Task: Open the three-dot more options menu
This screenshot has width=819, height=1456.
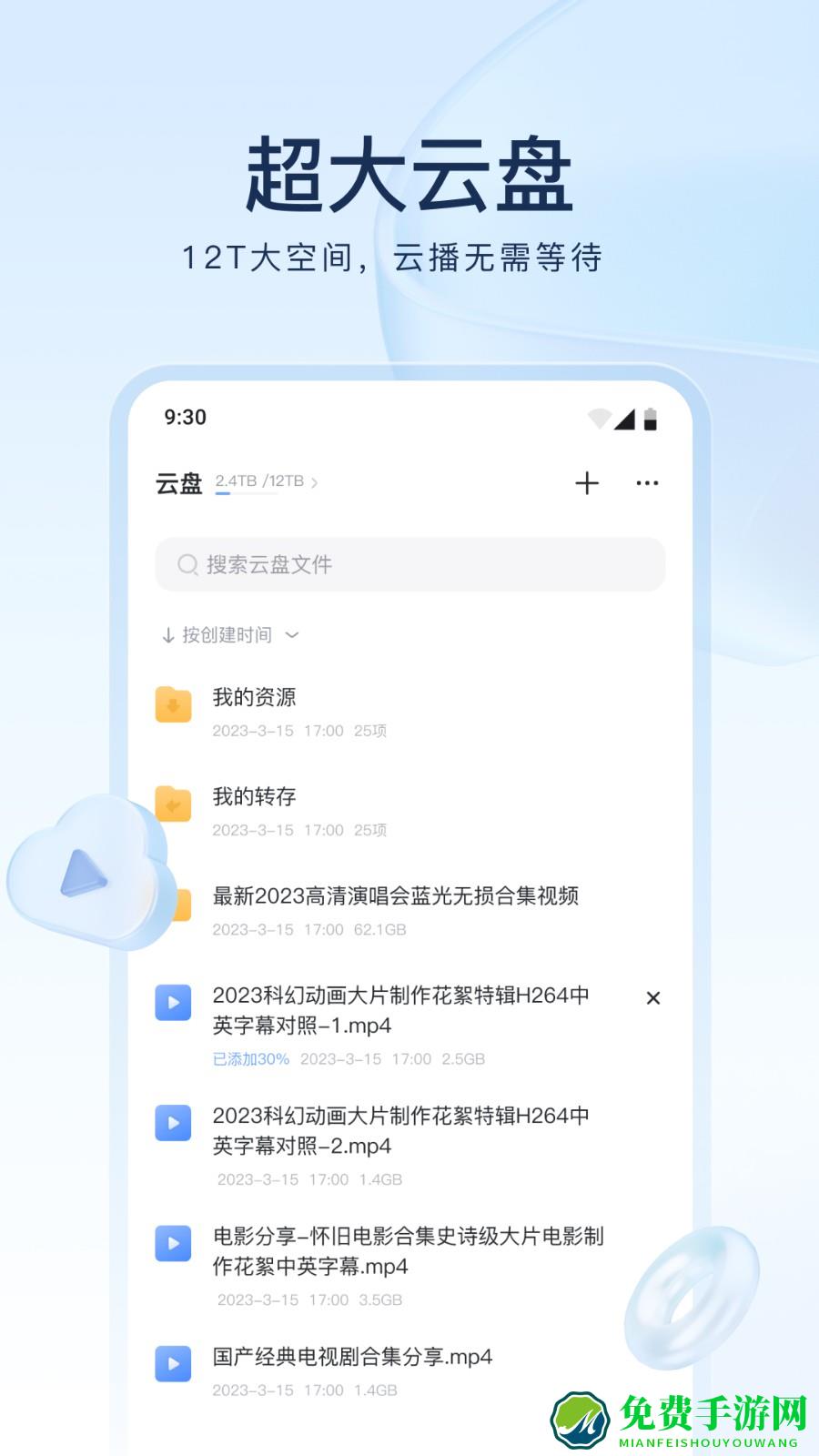Action: pos(647,482)
